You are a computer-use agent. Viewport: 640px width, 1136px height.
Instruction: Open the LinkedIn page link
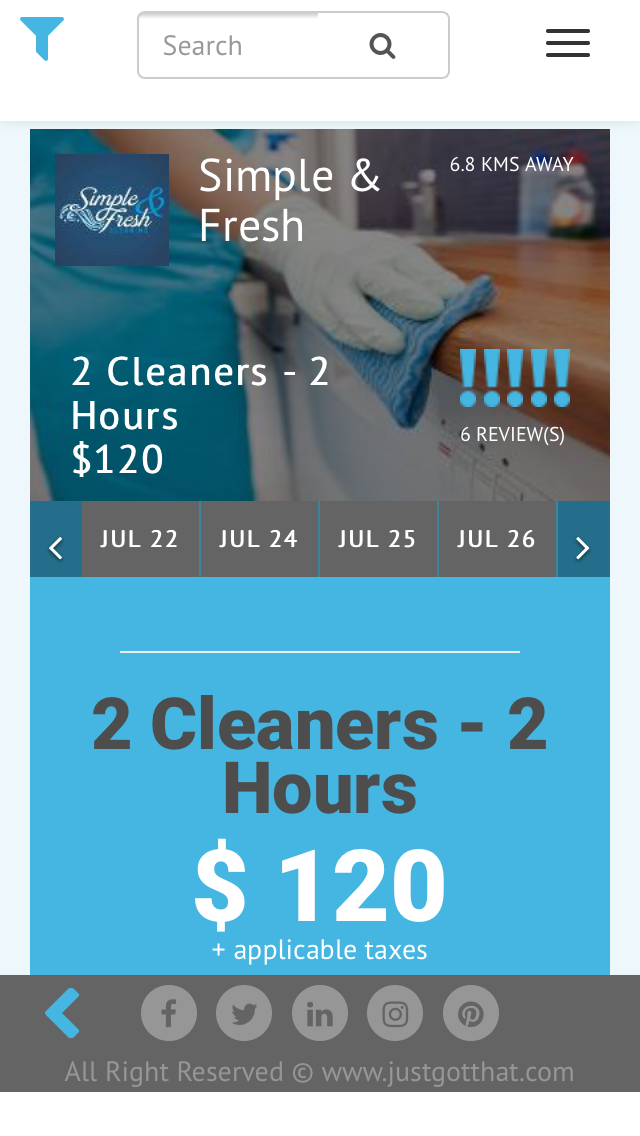click(320, 1014)
